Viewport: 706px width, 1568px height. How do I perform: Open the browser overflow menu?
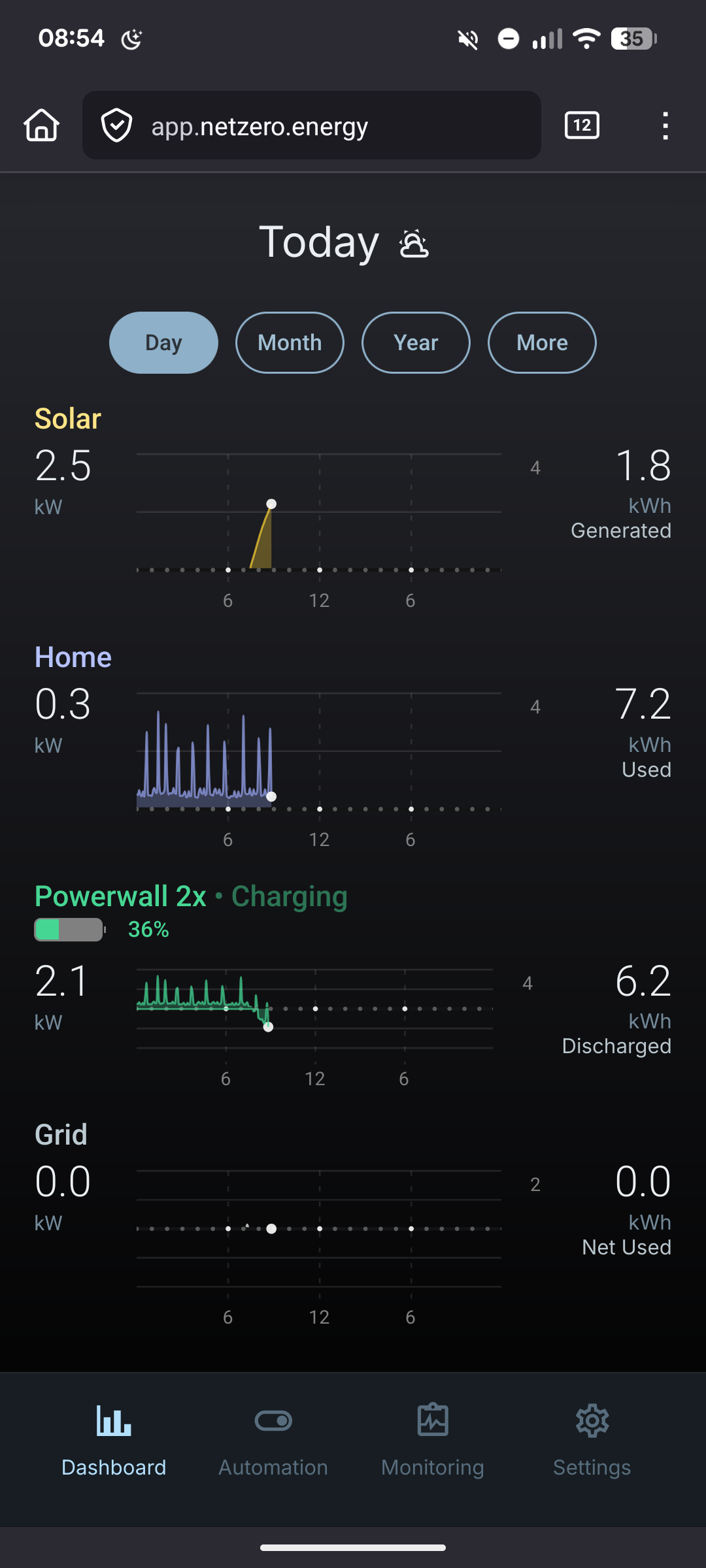coord(665,125)
